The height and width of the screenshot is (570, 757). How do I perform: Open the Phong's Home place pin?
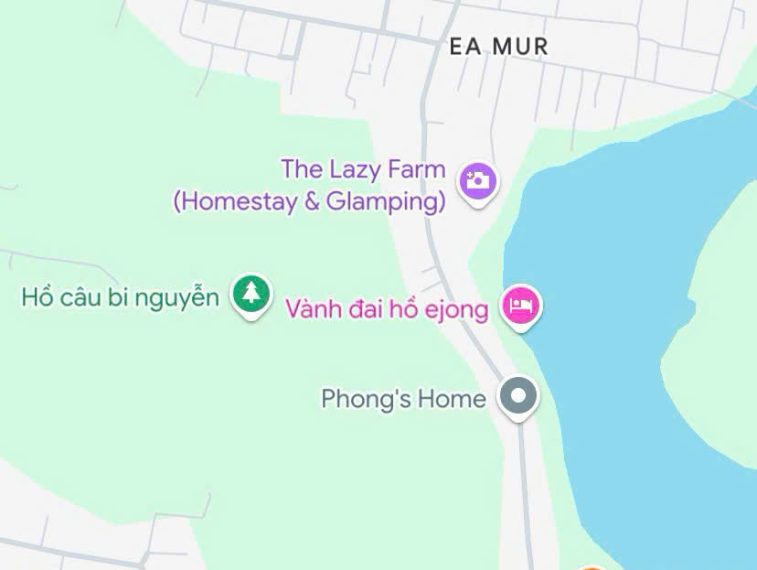[x=518, y=398]
